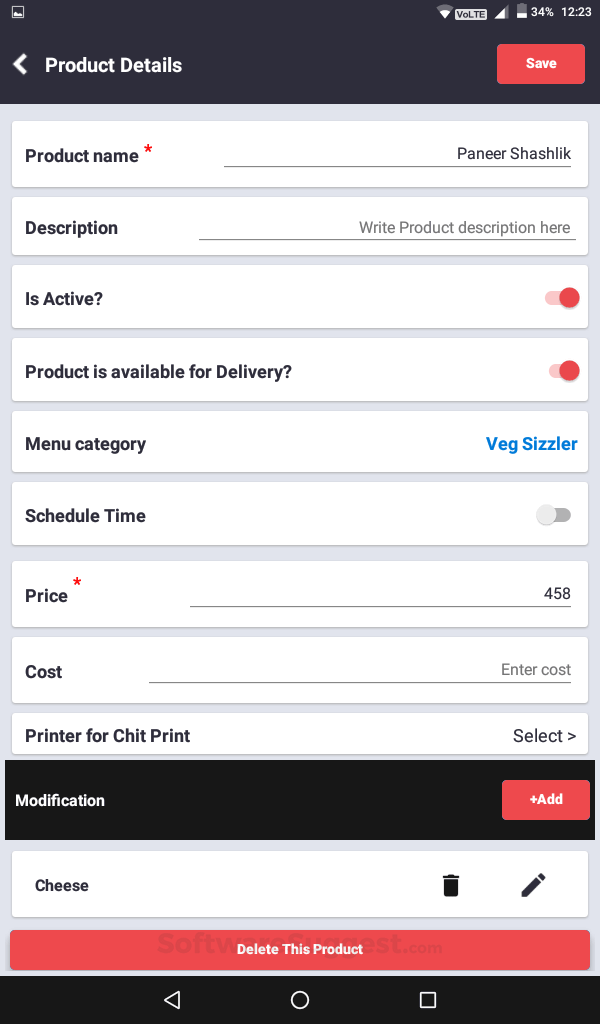
Task: Tap the Description text field
Action: 386,228
